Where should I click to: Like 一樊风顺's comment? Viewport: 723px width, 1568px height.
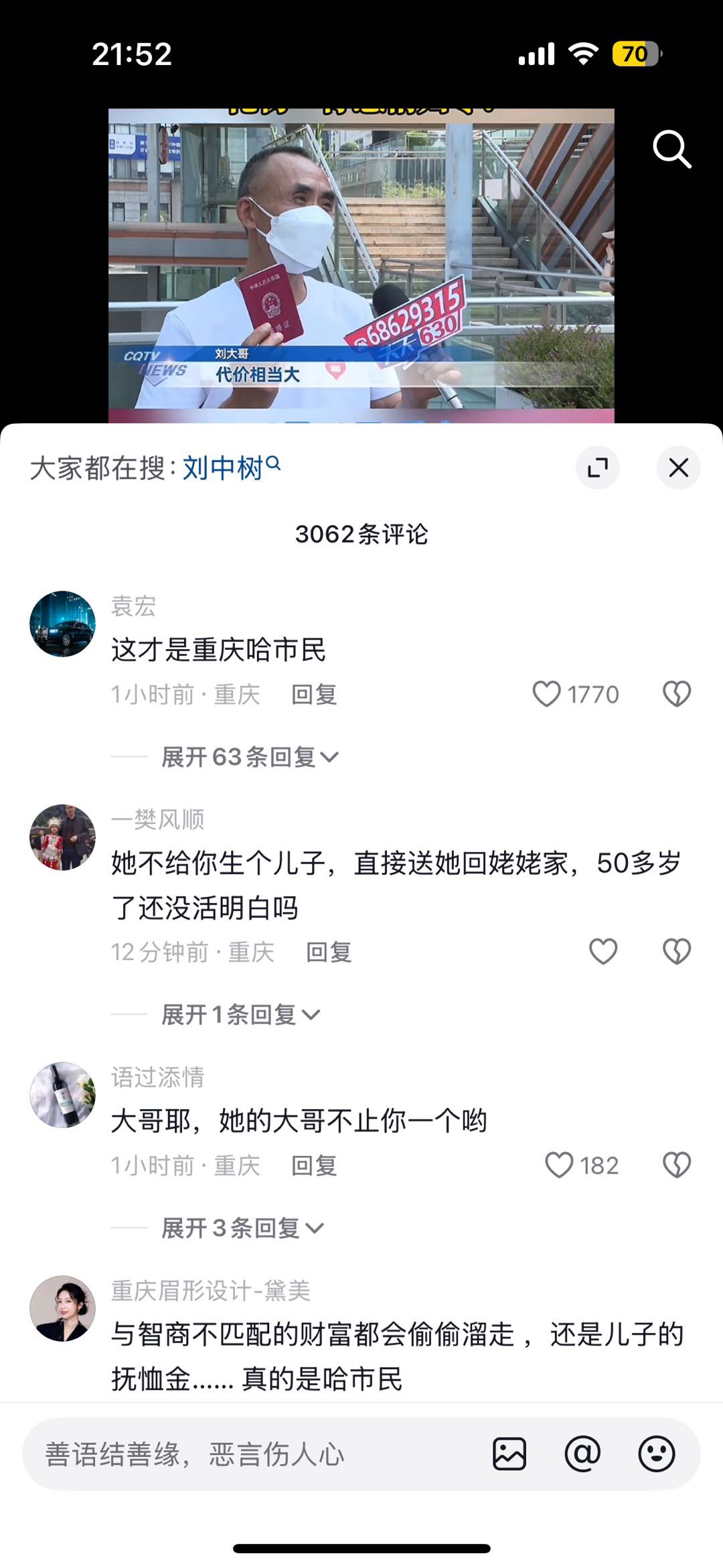(602, 951)
